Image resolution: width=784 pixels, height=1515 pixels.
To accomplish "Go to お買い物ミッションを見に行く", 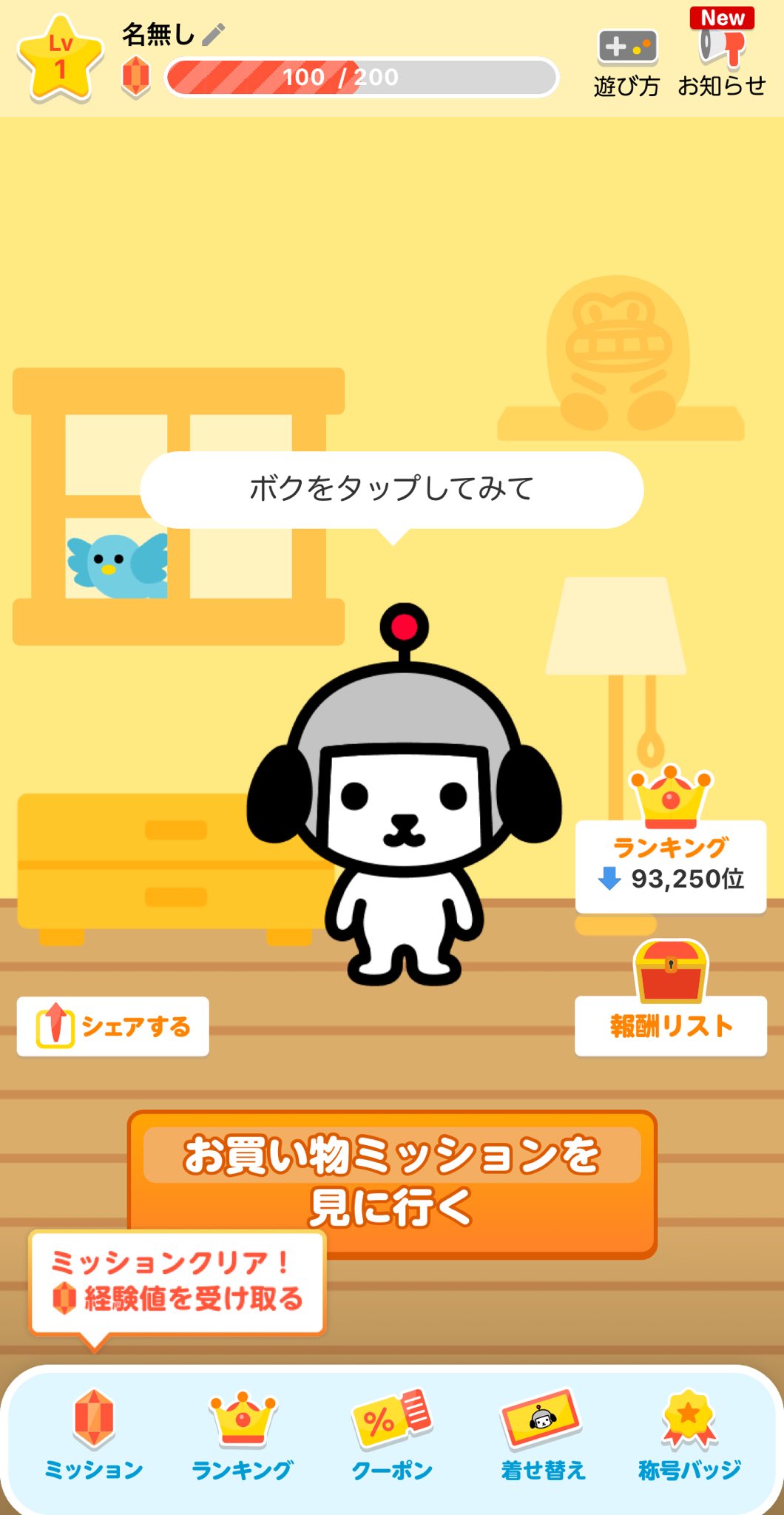I will [392, 1183].
